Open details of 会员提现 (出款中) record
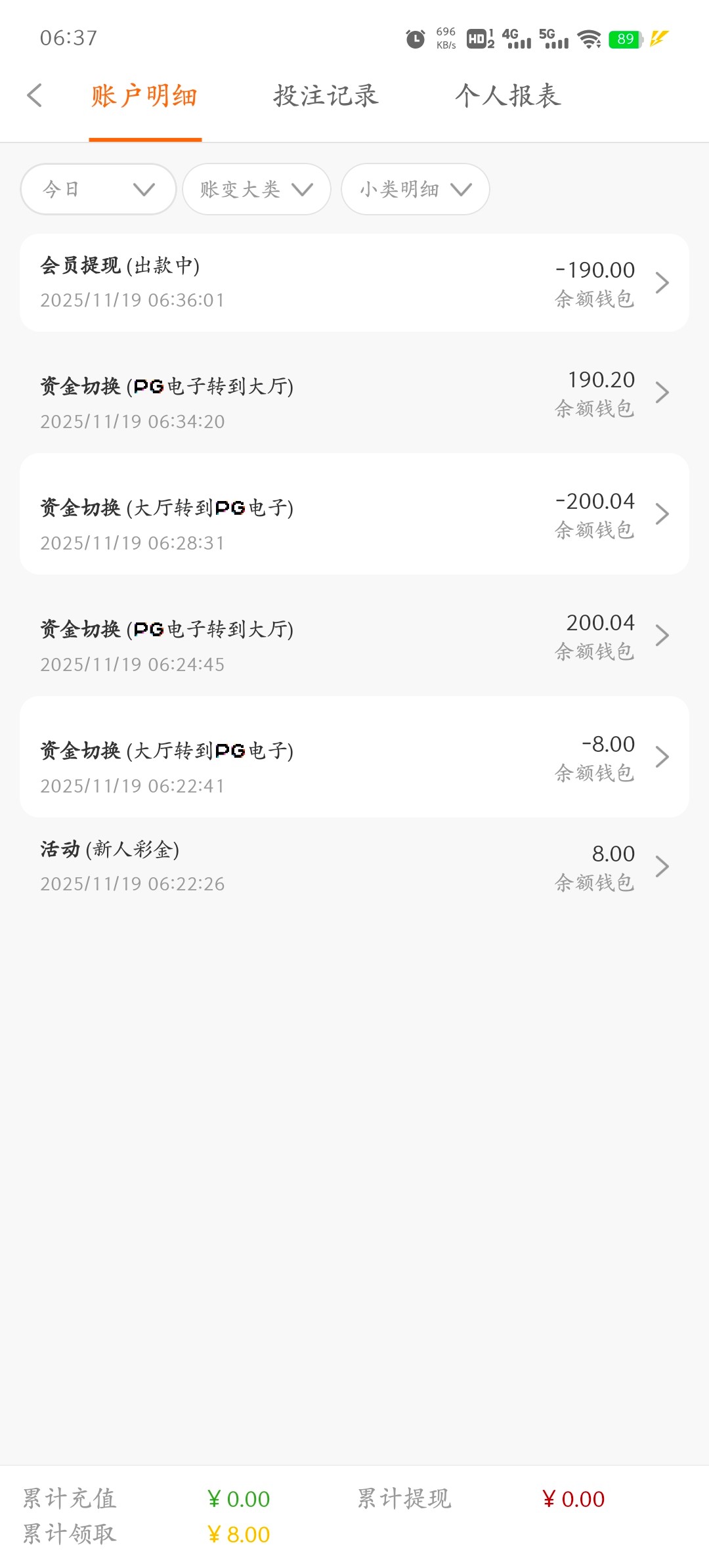 [354, 282]
